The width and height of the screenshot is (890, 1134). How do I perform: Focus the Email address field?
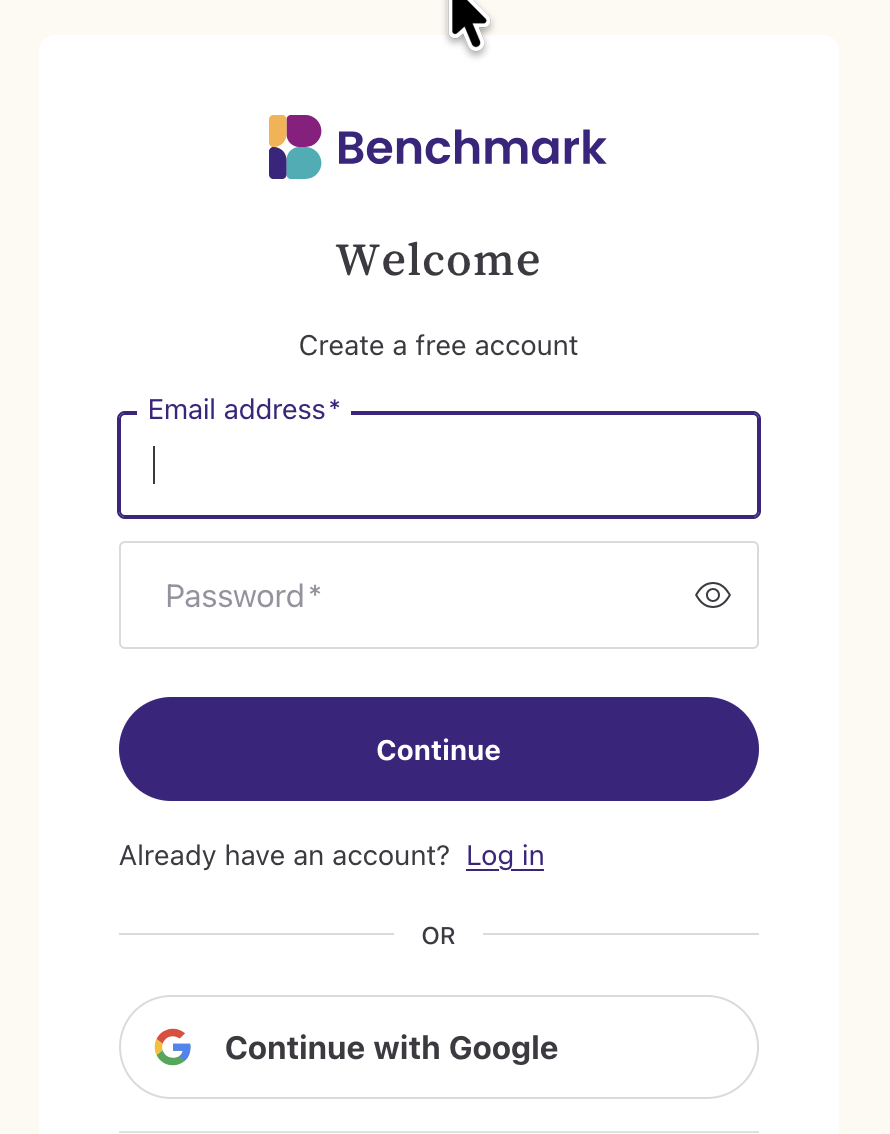pyautogui.click(x=438, y=466)
